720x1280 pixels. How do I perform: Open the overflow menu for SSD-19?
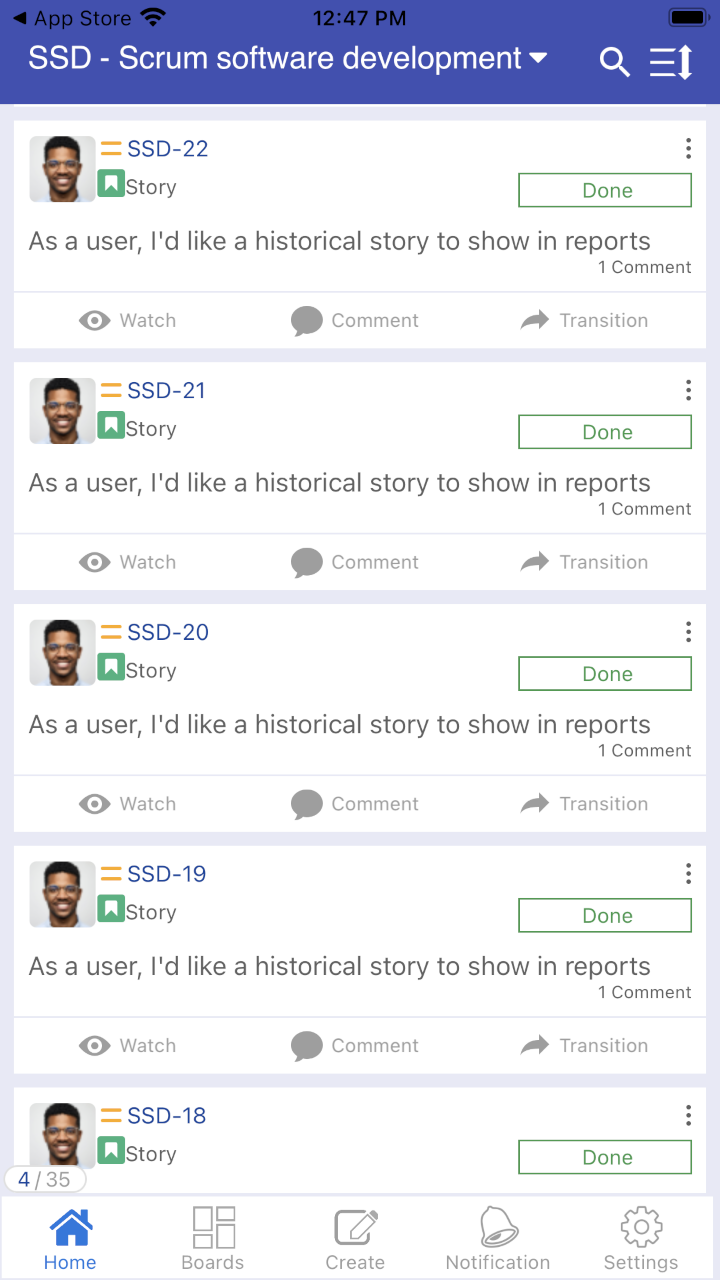pyautogui.click(x=688, y=874)
